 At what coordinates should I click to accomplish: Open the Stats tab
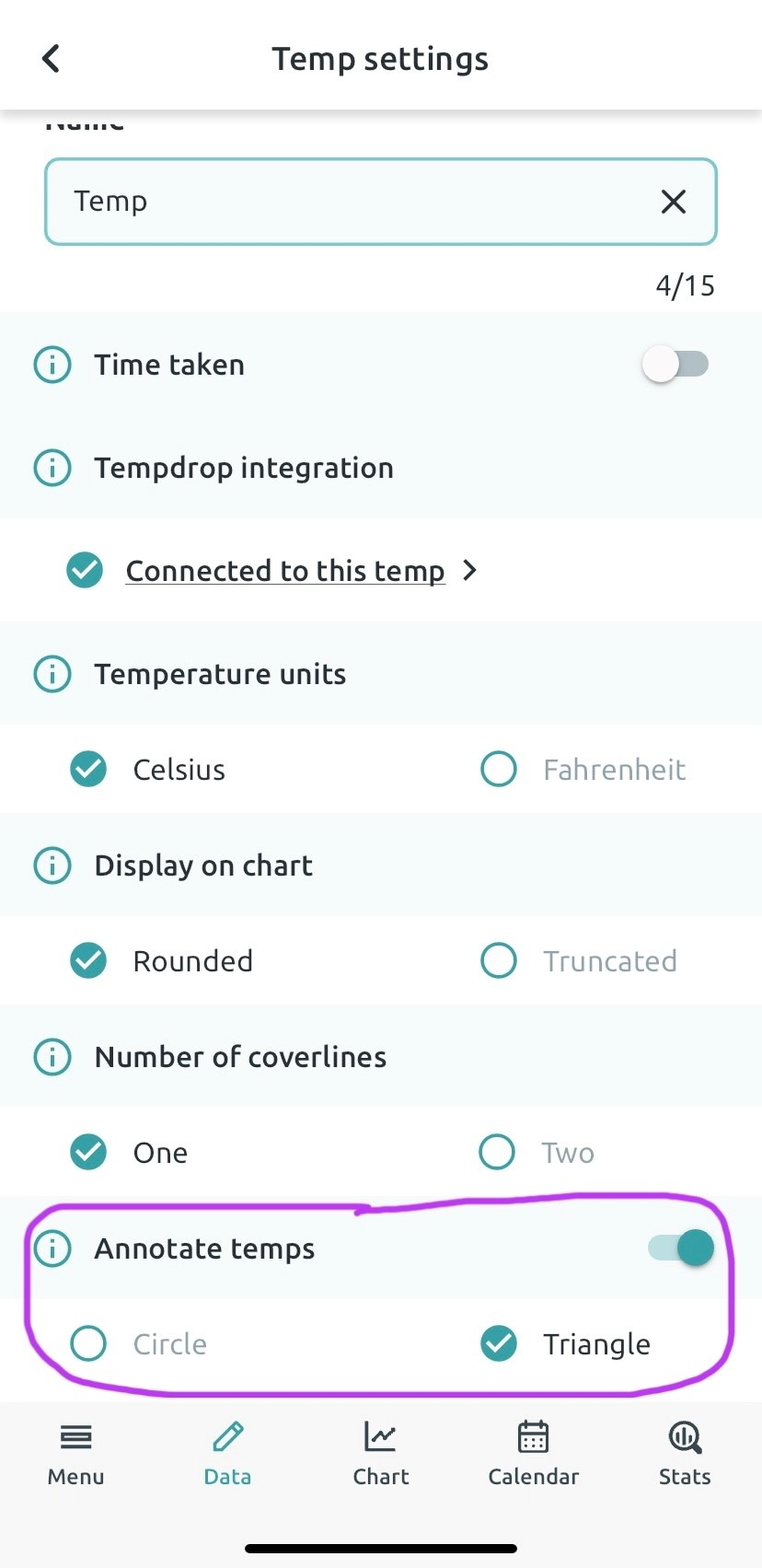coord(685,1453)
